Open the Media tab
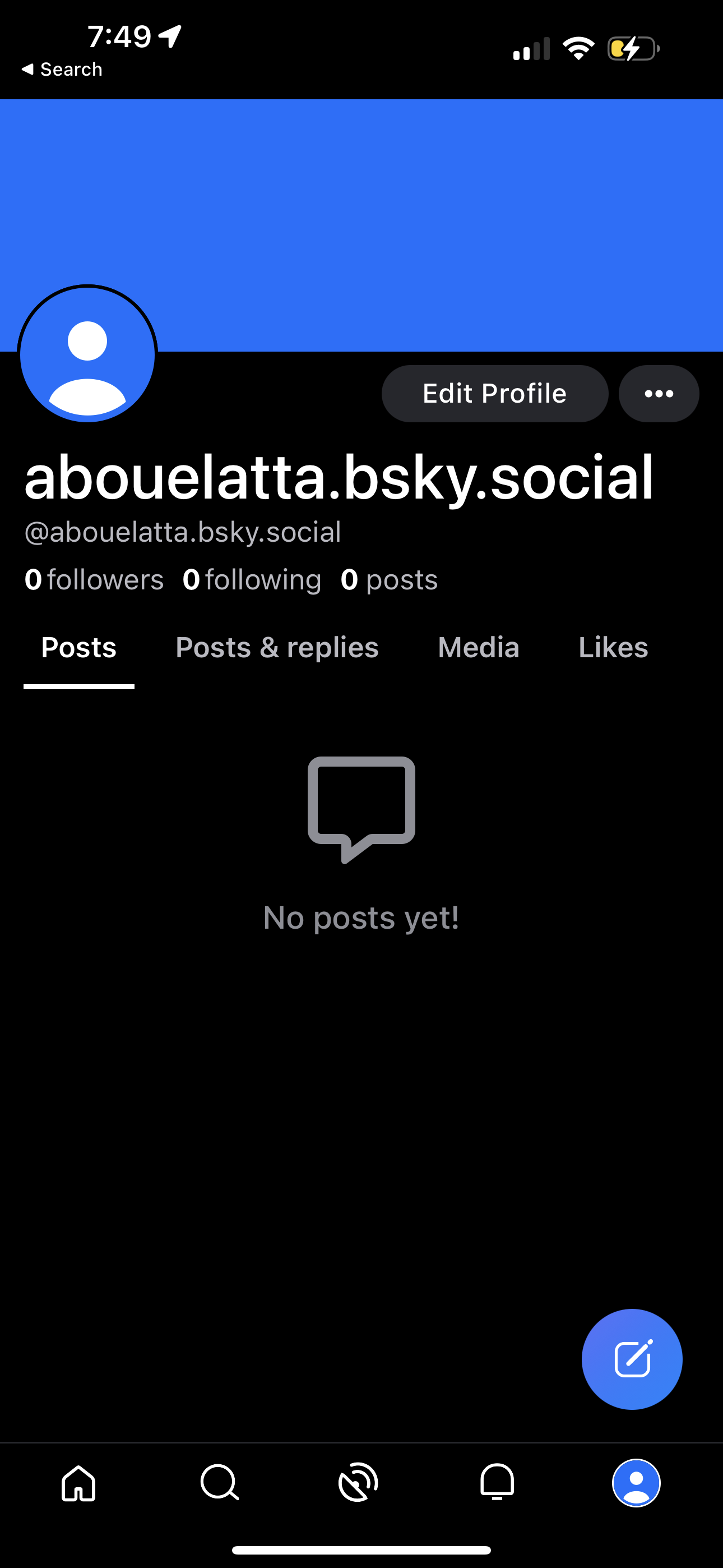This screenshot has height=1568, width=723. click(478, 647)
